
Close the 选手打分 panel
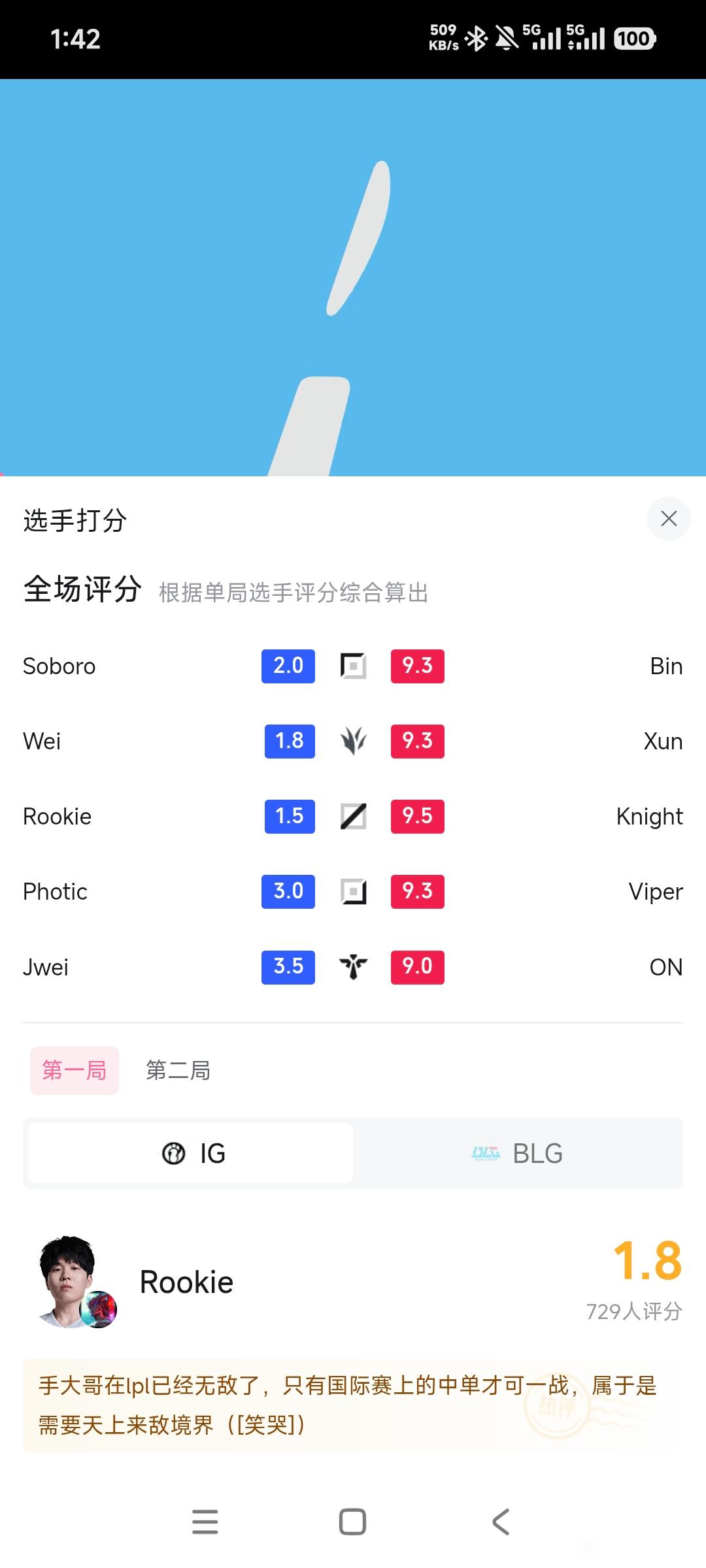click(x=668, y=519)
